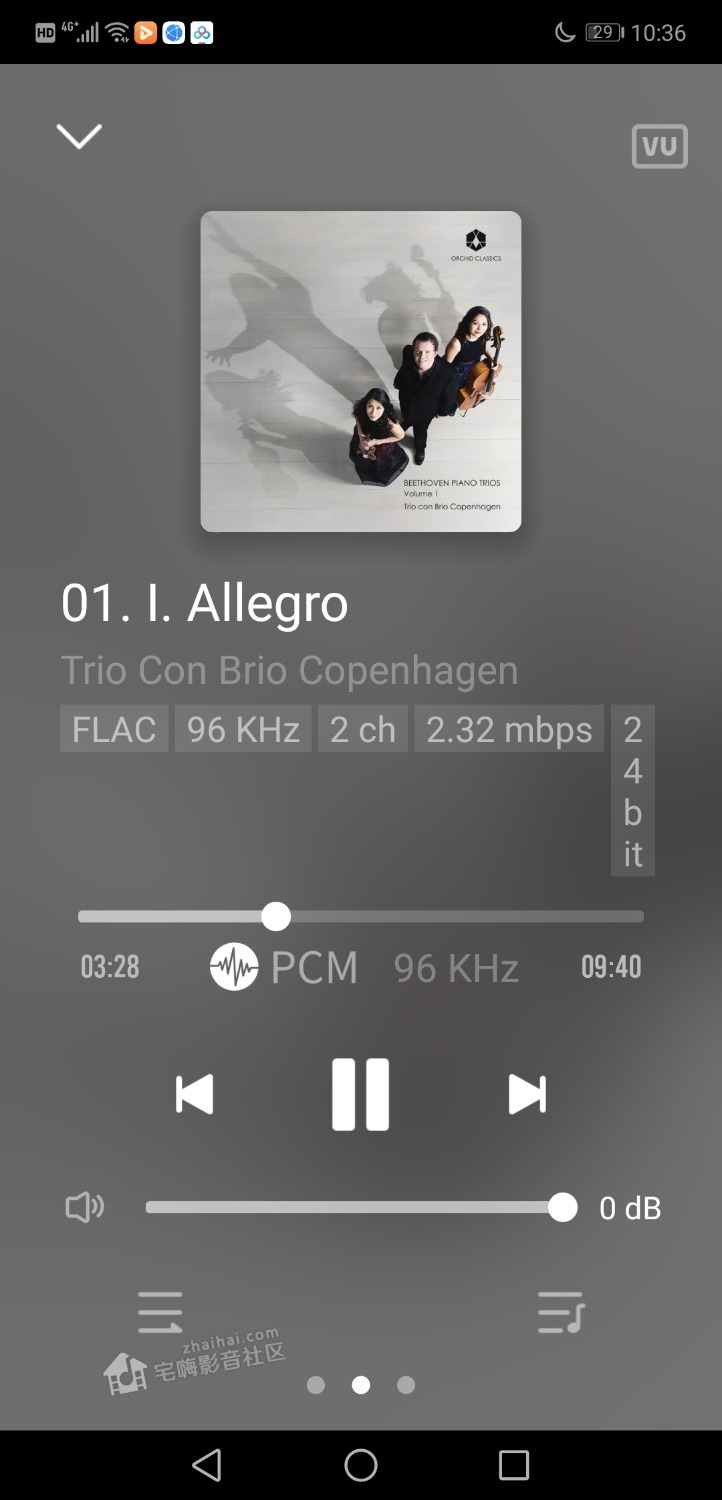Tap the Beethoven Piano Trios album cover
722x1500 pixels.
360,371
